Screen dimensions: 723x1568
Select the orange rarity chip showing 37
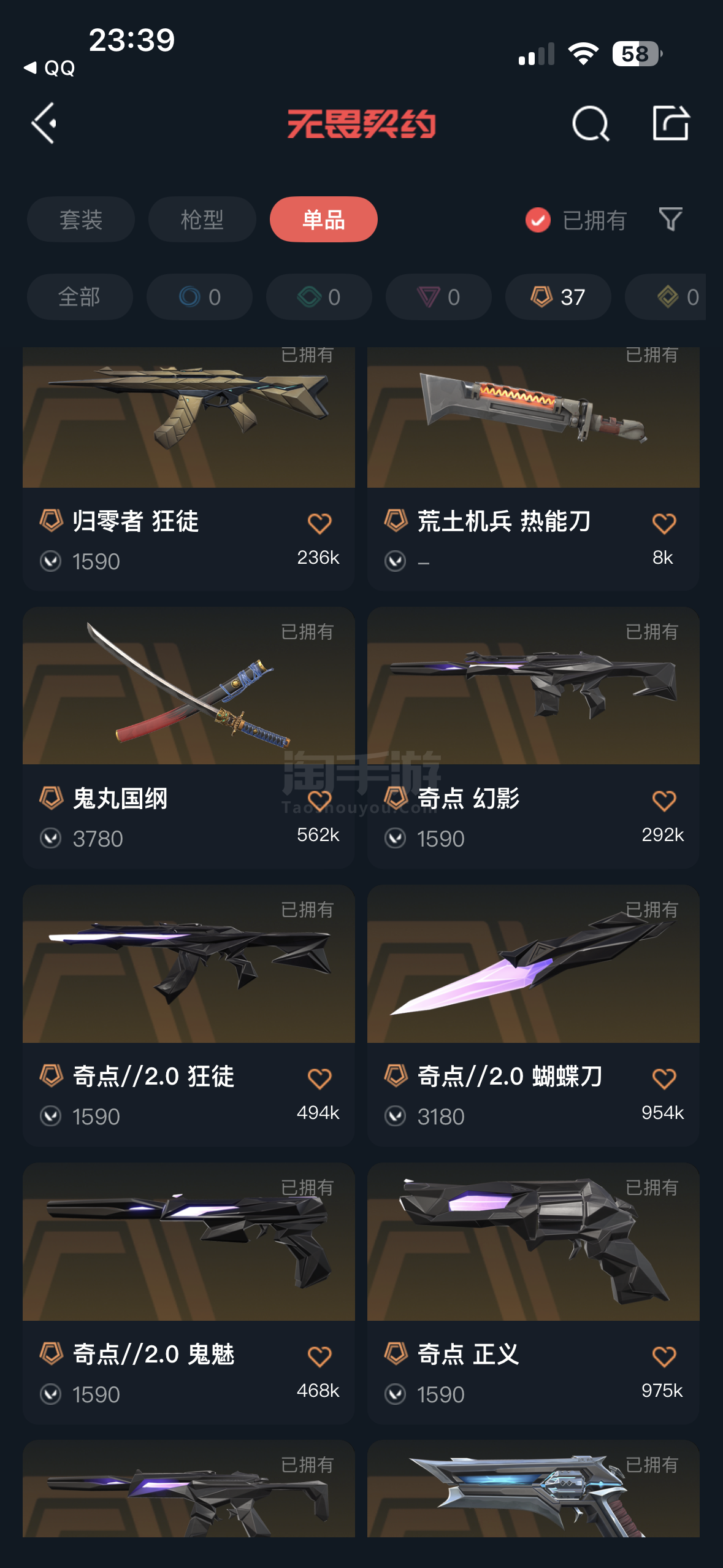tap(558, 297)
